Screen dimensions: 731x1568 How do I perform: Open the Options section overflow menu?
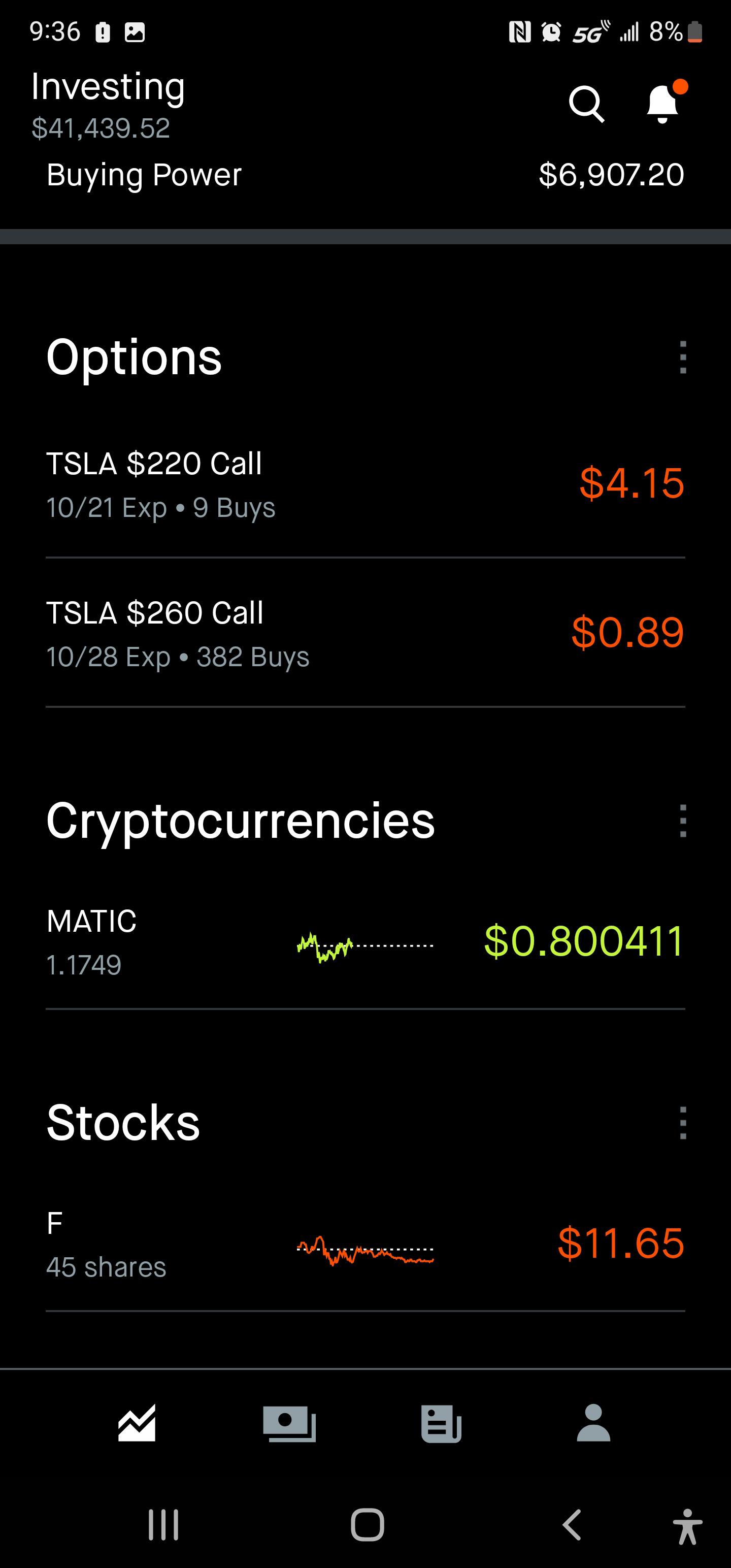click(683, 357)
